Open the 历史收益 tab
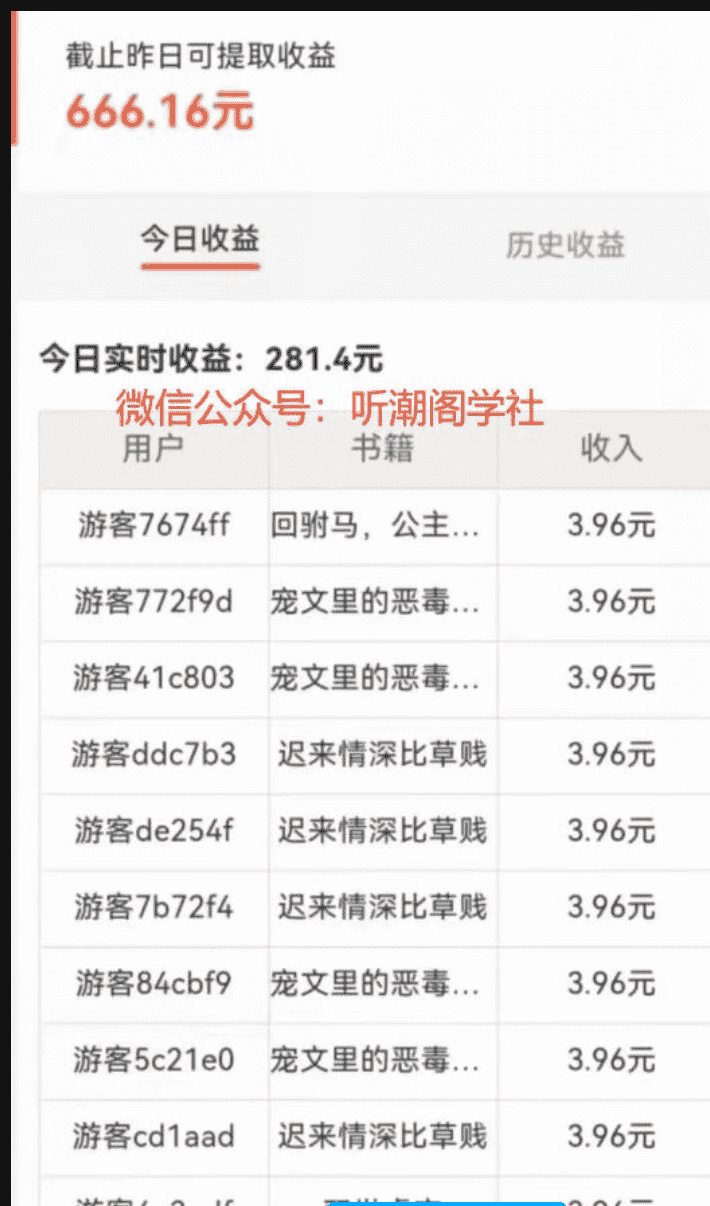This screenshot has height=1206, width=710. click(565, 245)
